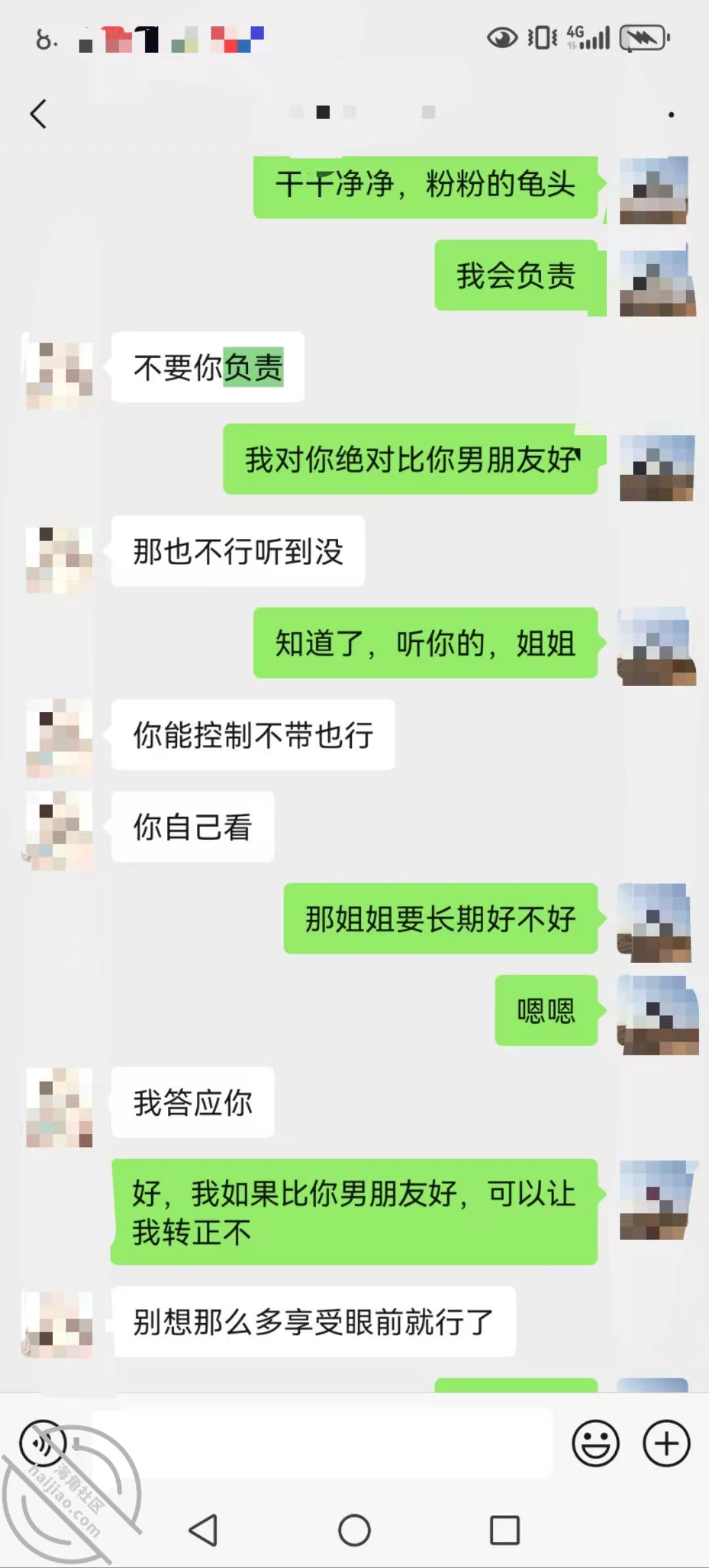Switch to voice message input

43,1443
